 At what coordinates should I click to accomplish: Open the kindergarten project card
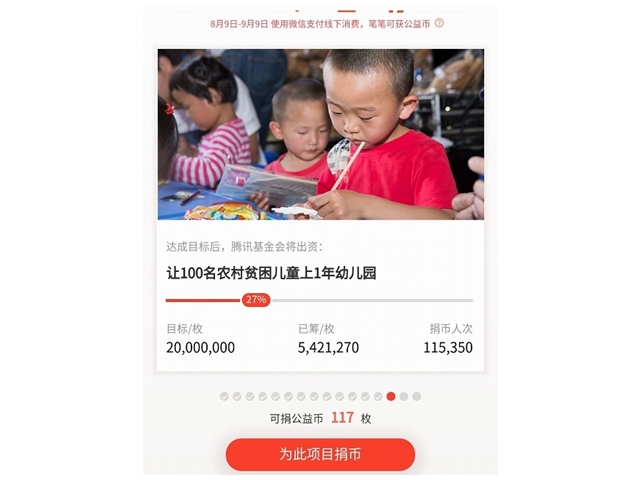pyautogui.click(x=320, y=273)
